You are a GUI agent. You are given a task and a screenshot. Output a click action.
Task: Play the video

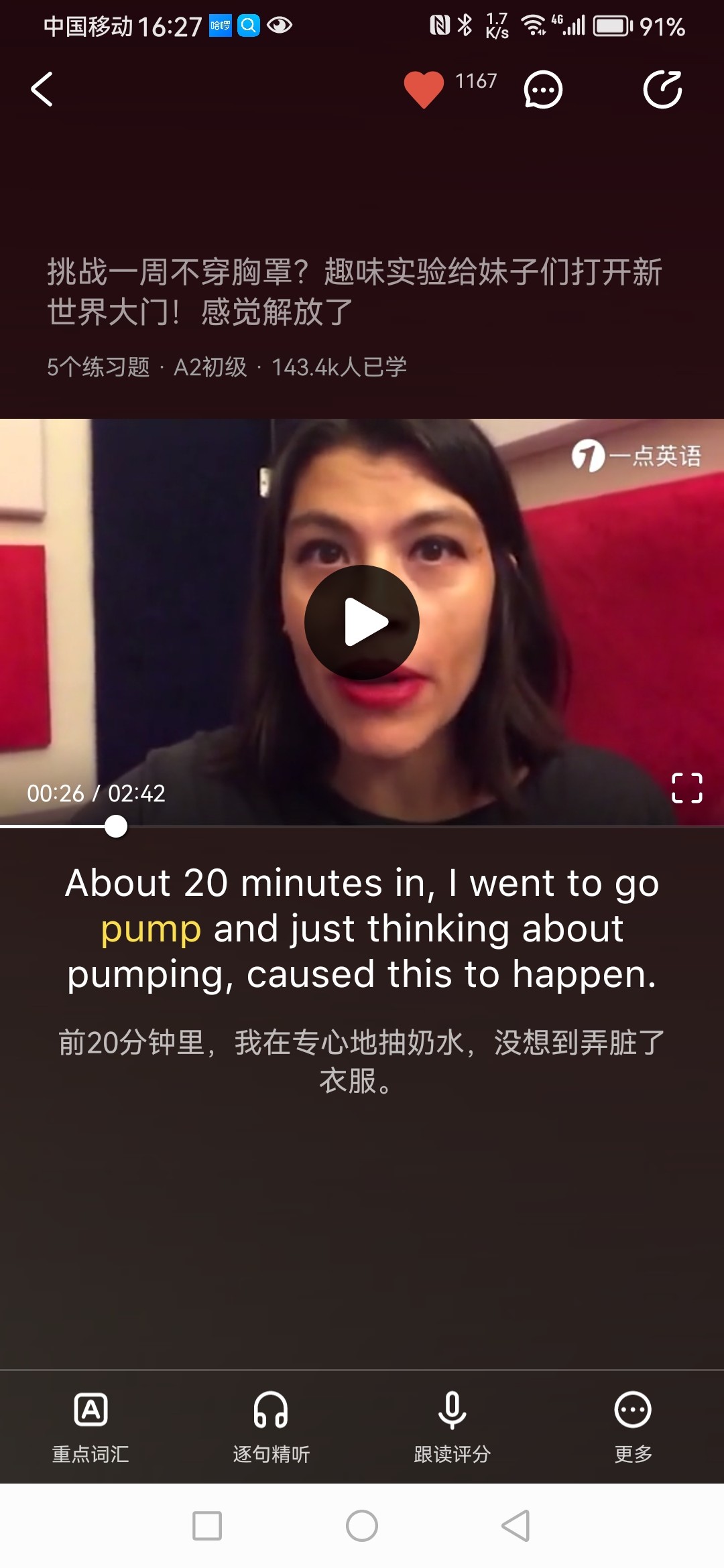[x=362, y=623]
